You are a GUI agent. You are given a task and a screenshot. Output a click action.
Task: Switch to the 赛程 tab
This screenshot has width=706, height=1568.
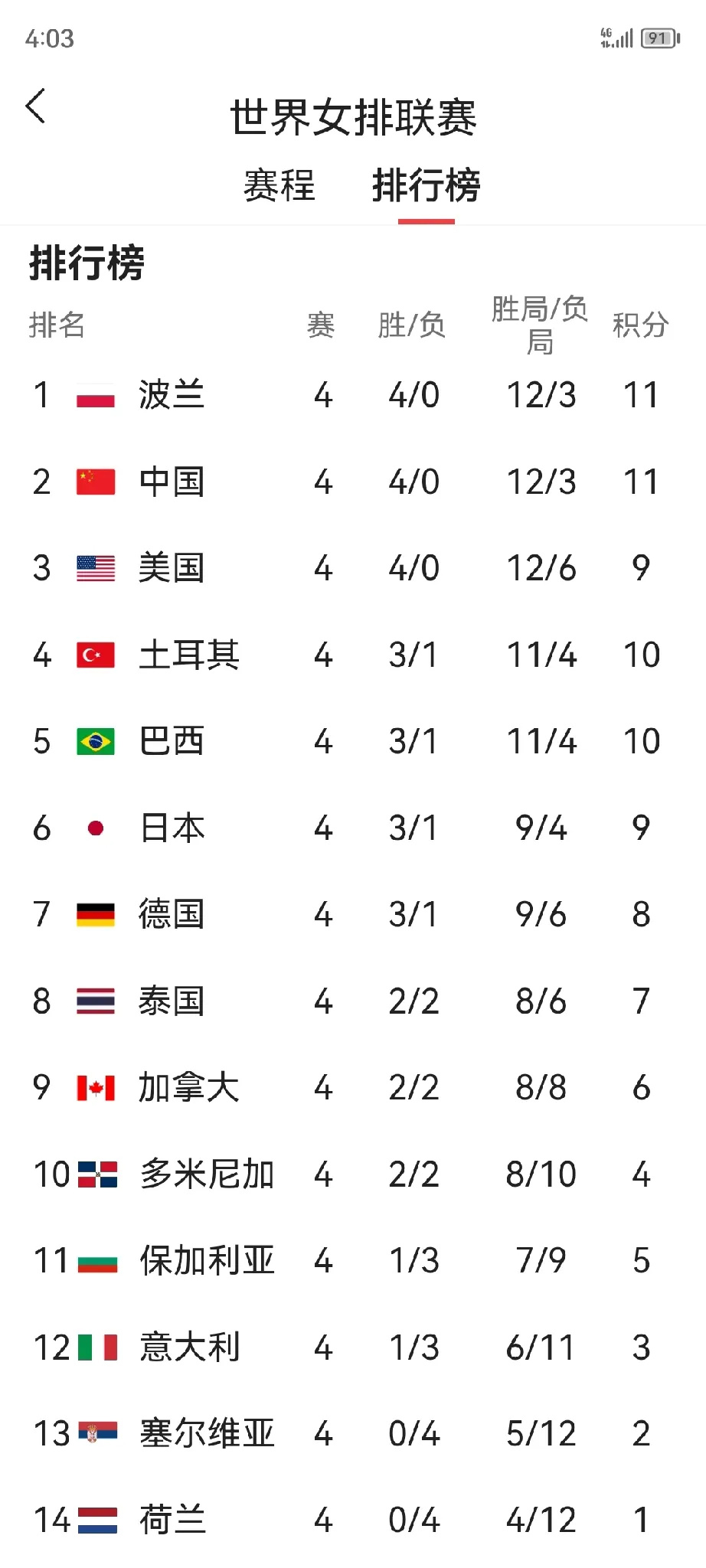[x=279, y=185]
